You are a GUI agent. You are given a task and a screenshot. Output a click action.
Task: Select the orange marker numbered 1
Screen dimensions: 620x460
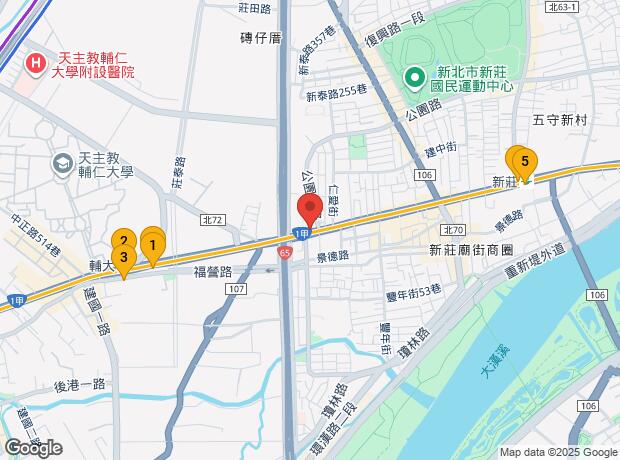click(x=153, y=250)
